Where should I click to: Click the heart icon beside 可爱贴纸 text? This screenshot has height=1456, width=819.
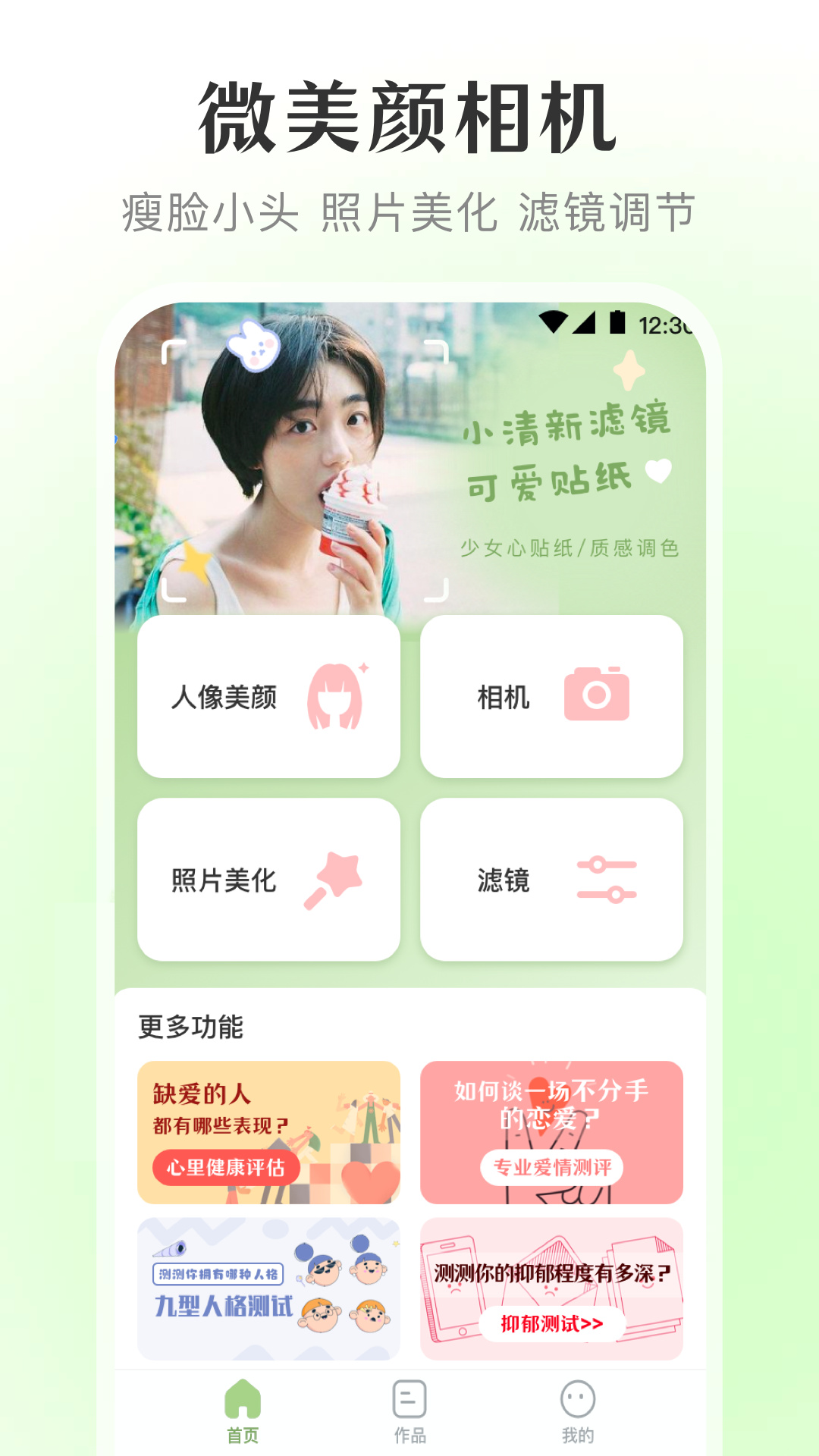point(658,474)
